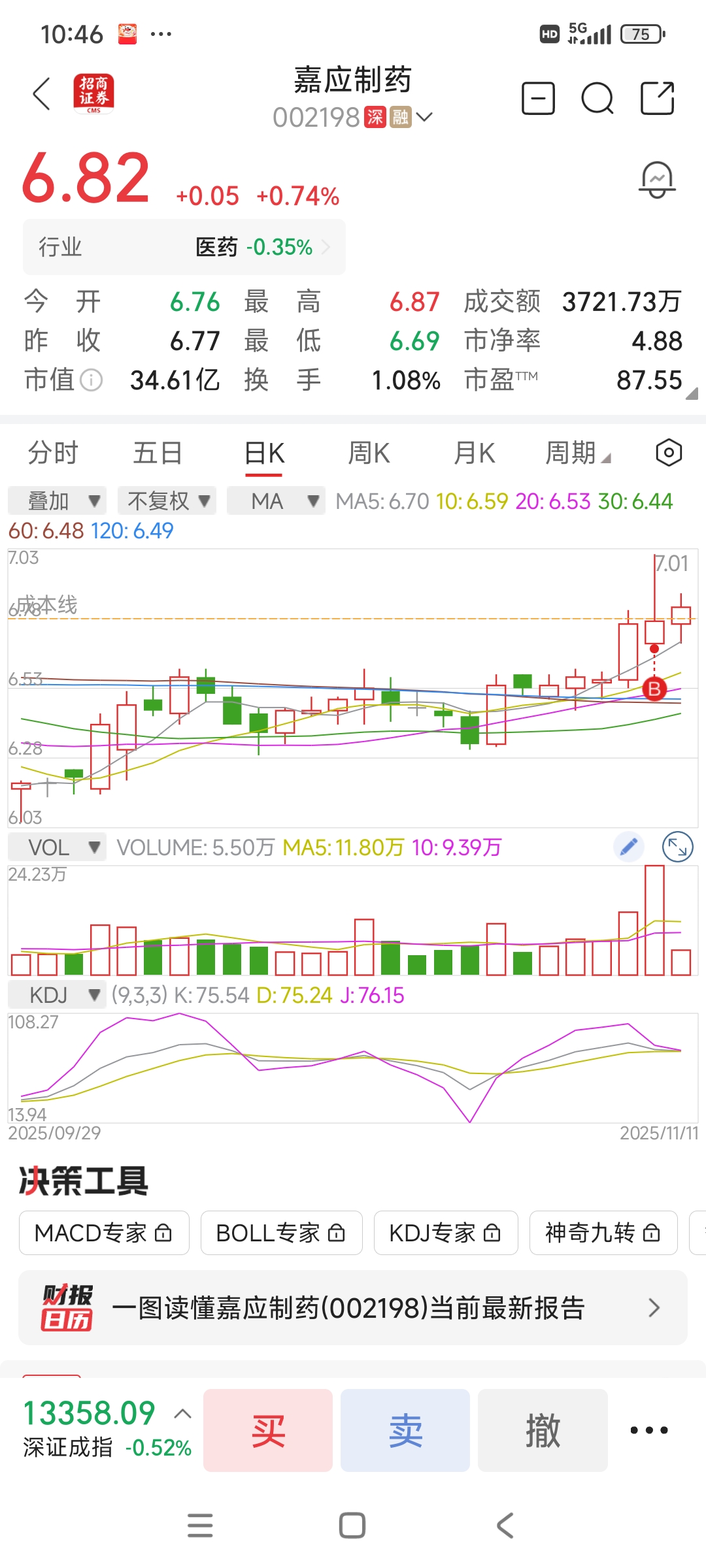Open the 神奇九转 tool

(x=603, y=1233)
